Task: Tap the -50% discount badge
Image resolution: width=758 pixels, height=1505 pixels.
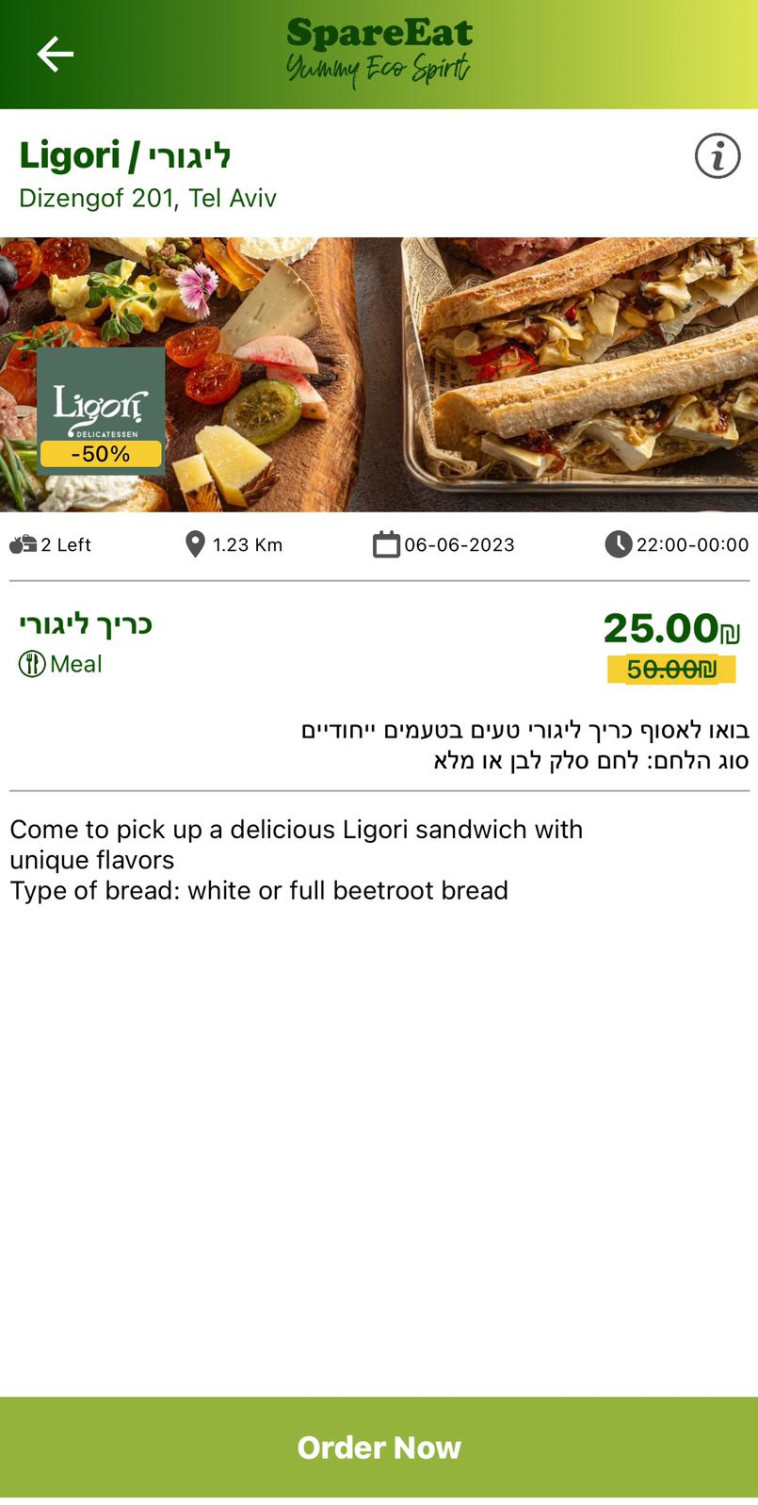Action: (100, 455)
